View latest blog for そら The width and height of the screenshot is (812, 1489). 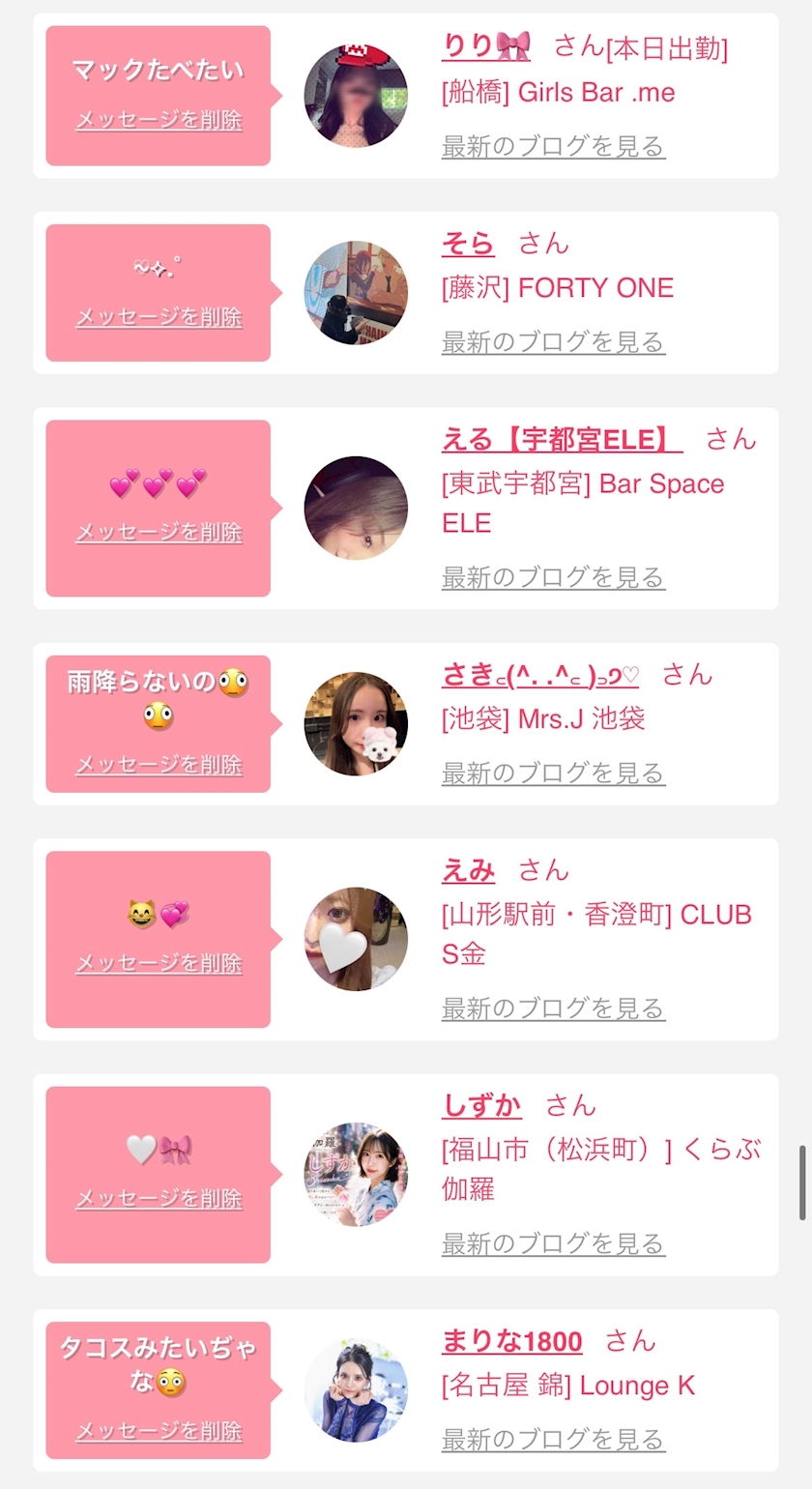point(553,341)
